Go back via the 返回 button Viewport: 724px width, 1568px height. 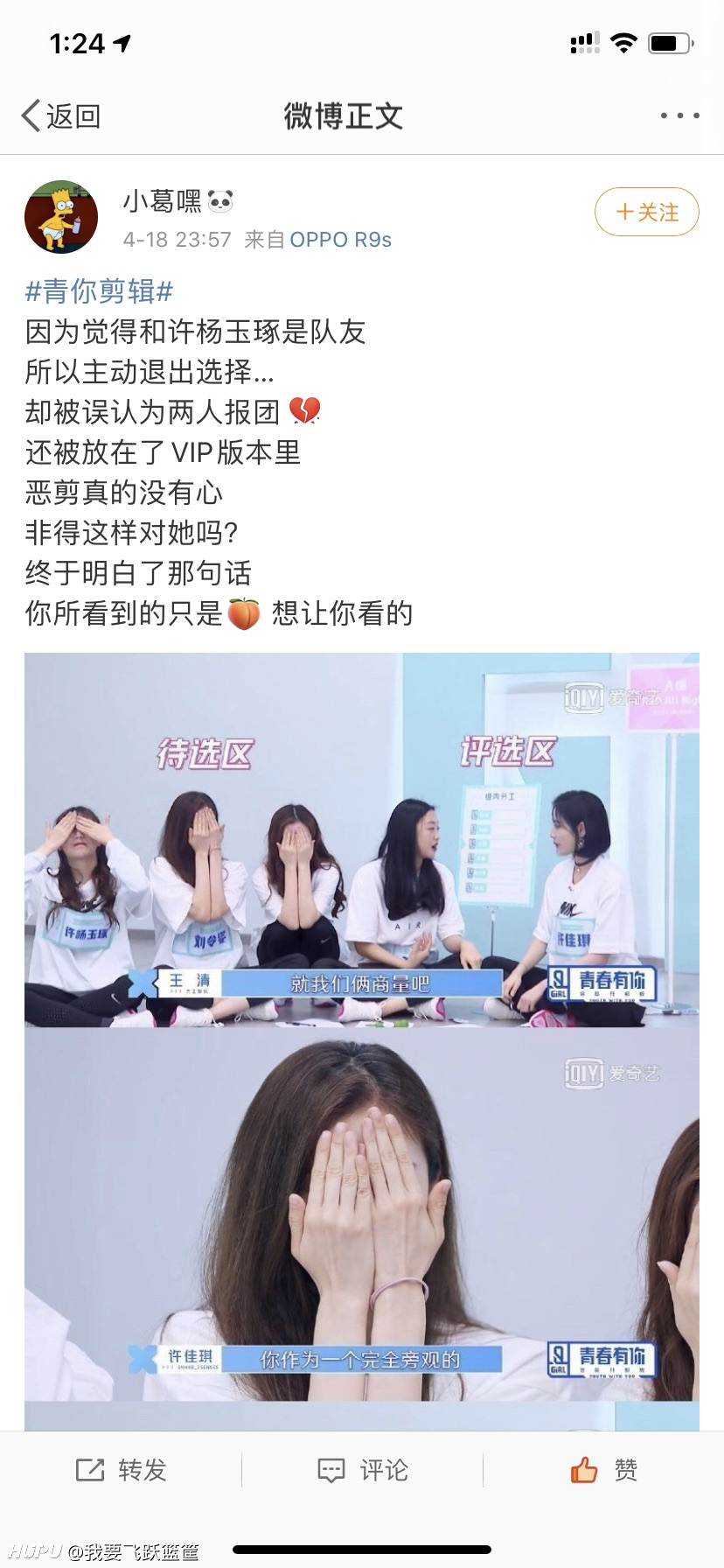[x=61, y=115]
